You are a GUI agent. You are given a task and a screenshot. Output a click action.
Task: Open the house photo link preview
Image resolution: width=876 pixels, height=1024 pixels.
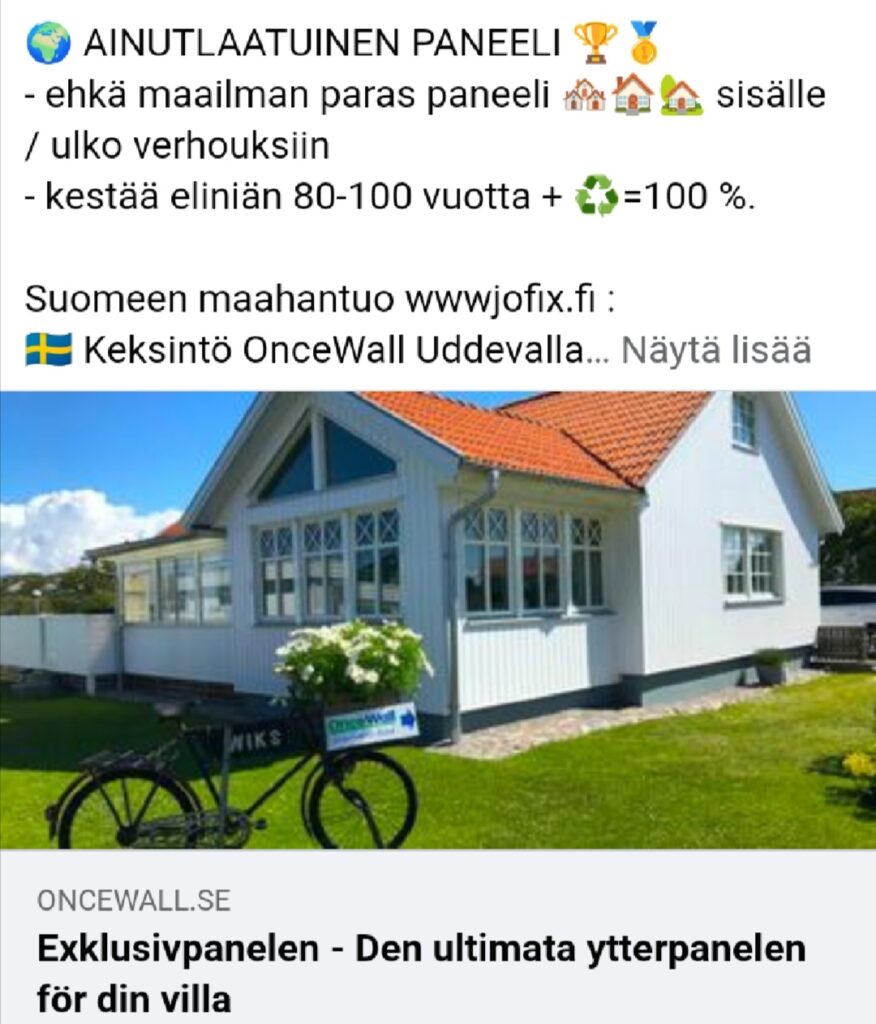(438, 620)
